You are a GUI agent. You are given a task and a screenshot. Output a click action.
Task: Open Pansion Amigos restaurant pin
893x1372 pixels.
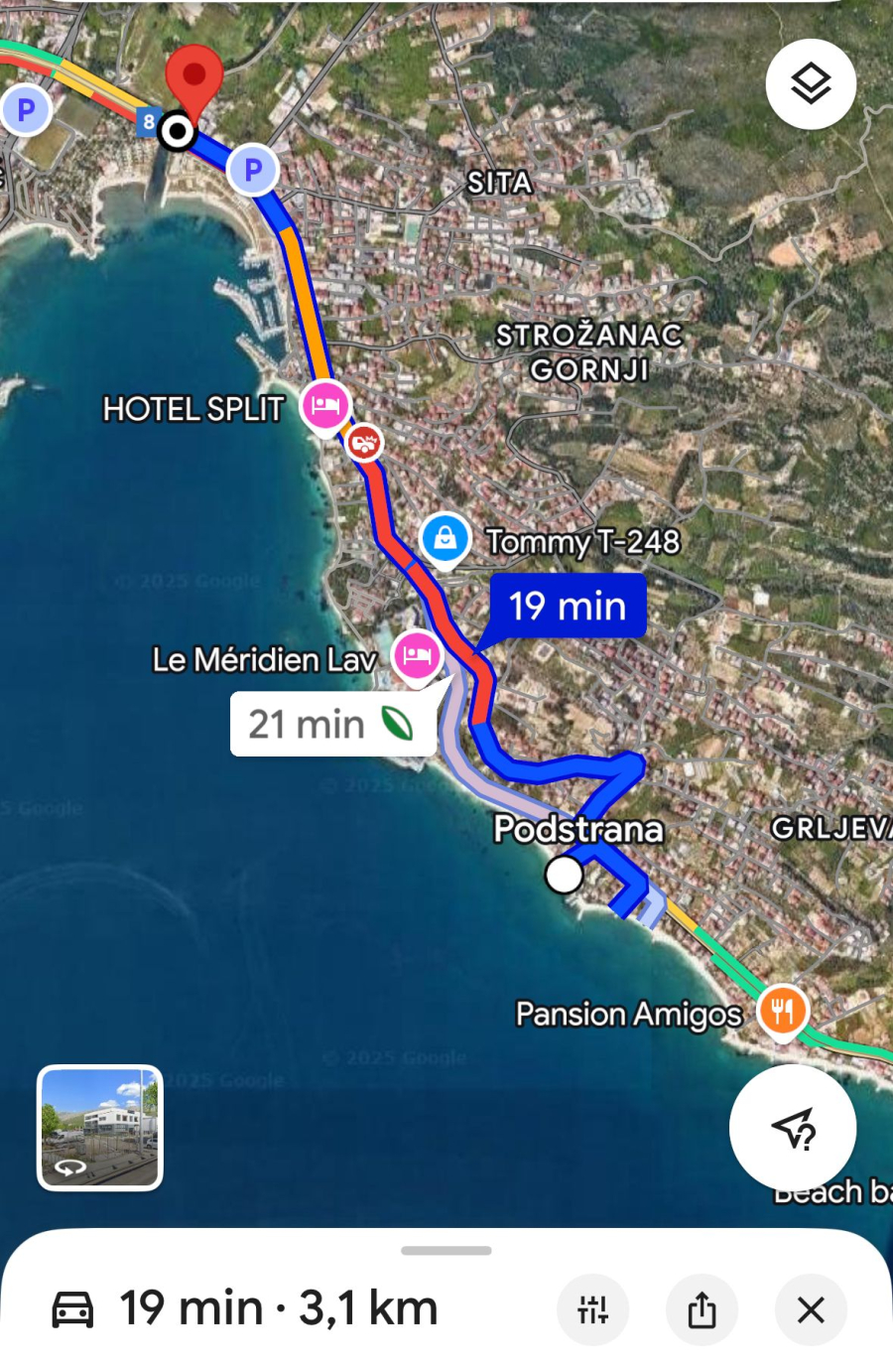pos(782,1011)
